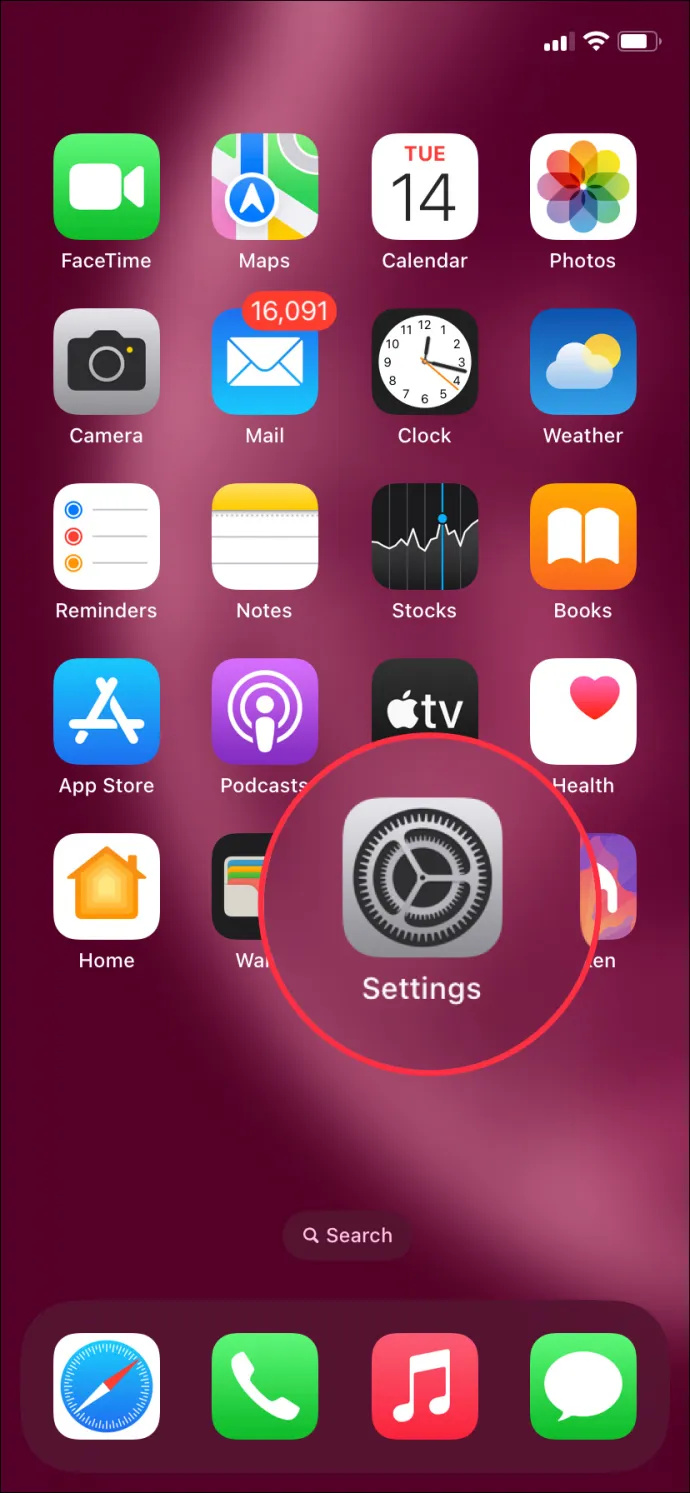Open the Stocks app
Image resolution: width=690 pixels, height=1493 pixels.
[424, 537]
